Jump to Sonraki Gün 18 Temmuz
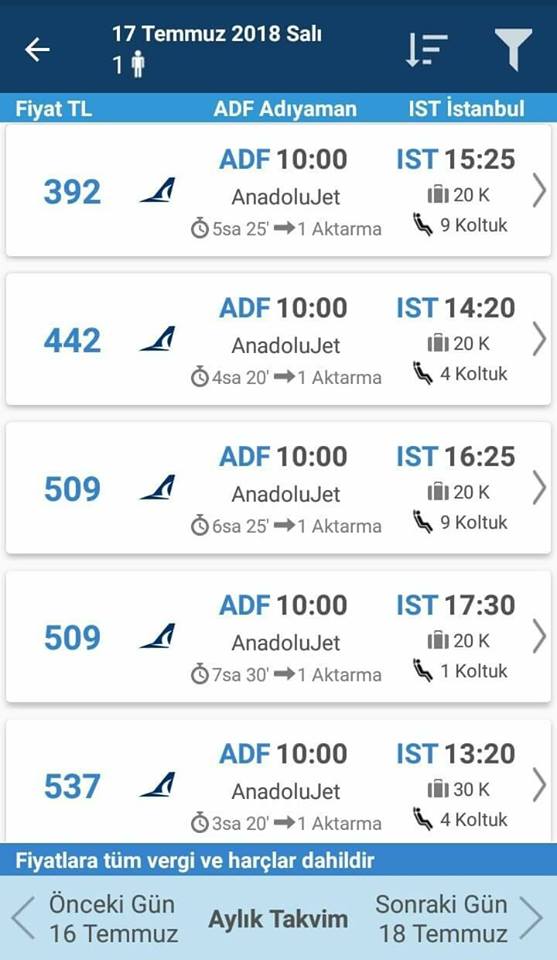Screen dimensions: 557x960 (458, 918)
